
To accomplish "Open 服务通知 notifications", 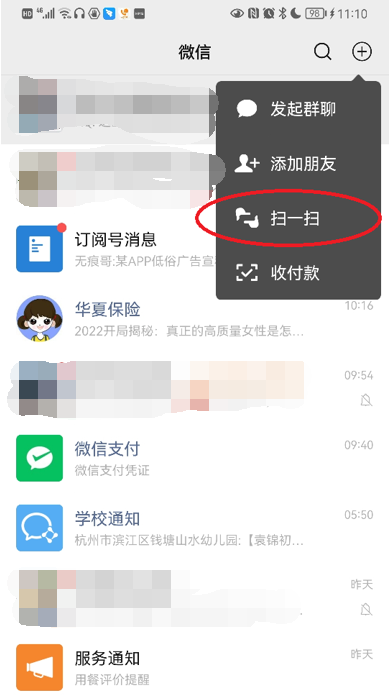I will click(196, 667).
